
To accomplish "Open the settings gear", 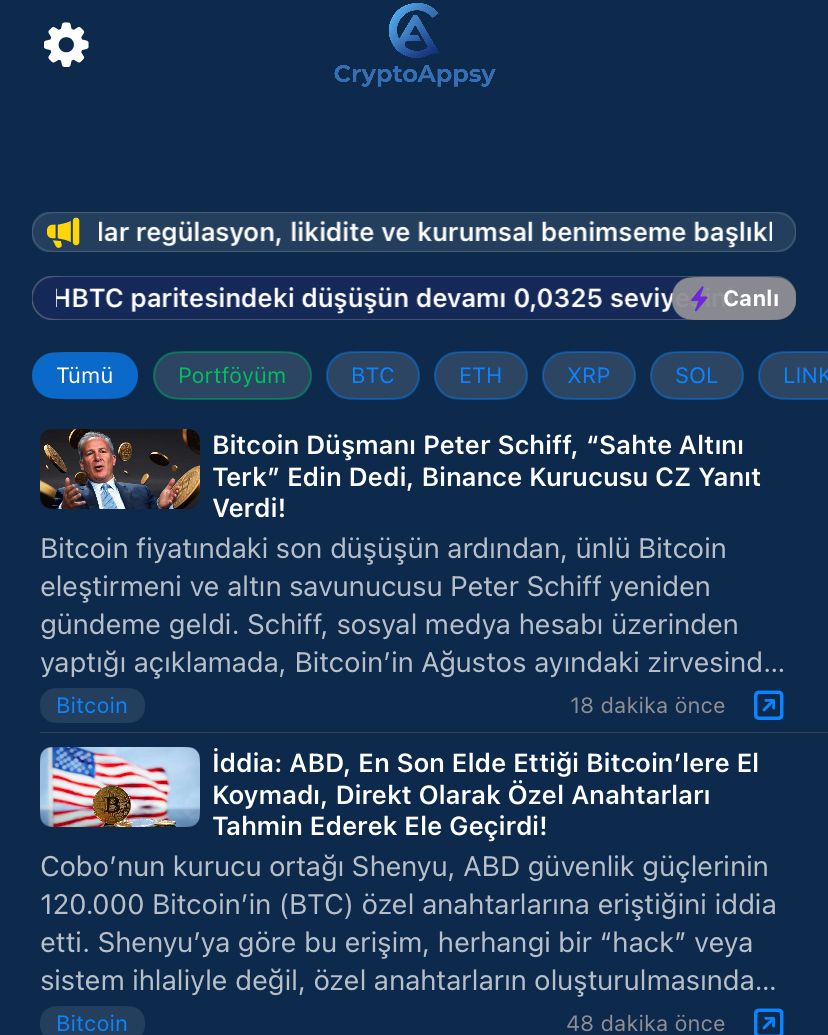I will 66,45.
